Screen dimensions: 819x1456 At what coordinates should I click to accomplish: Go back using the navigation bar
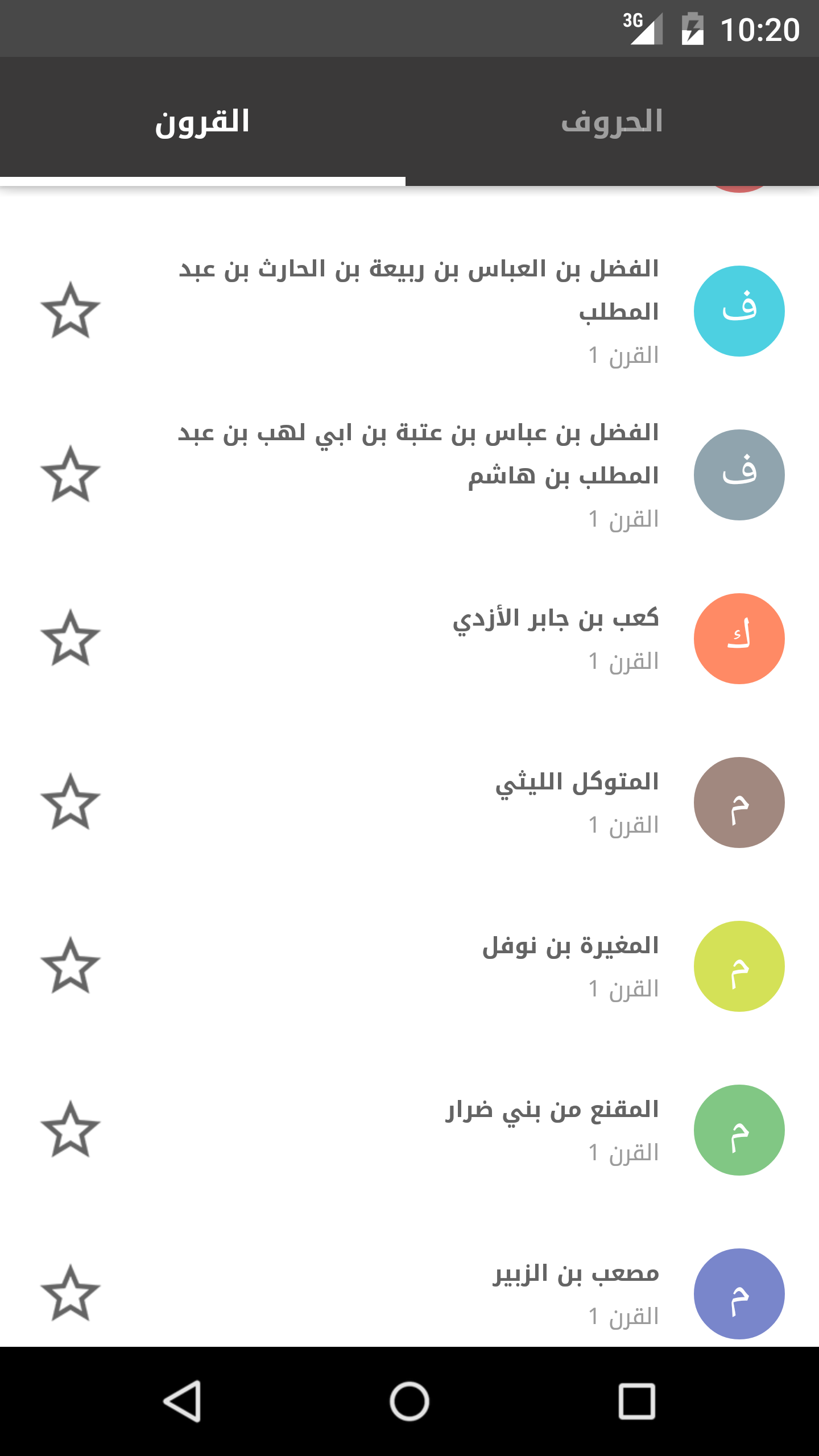182,1401
